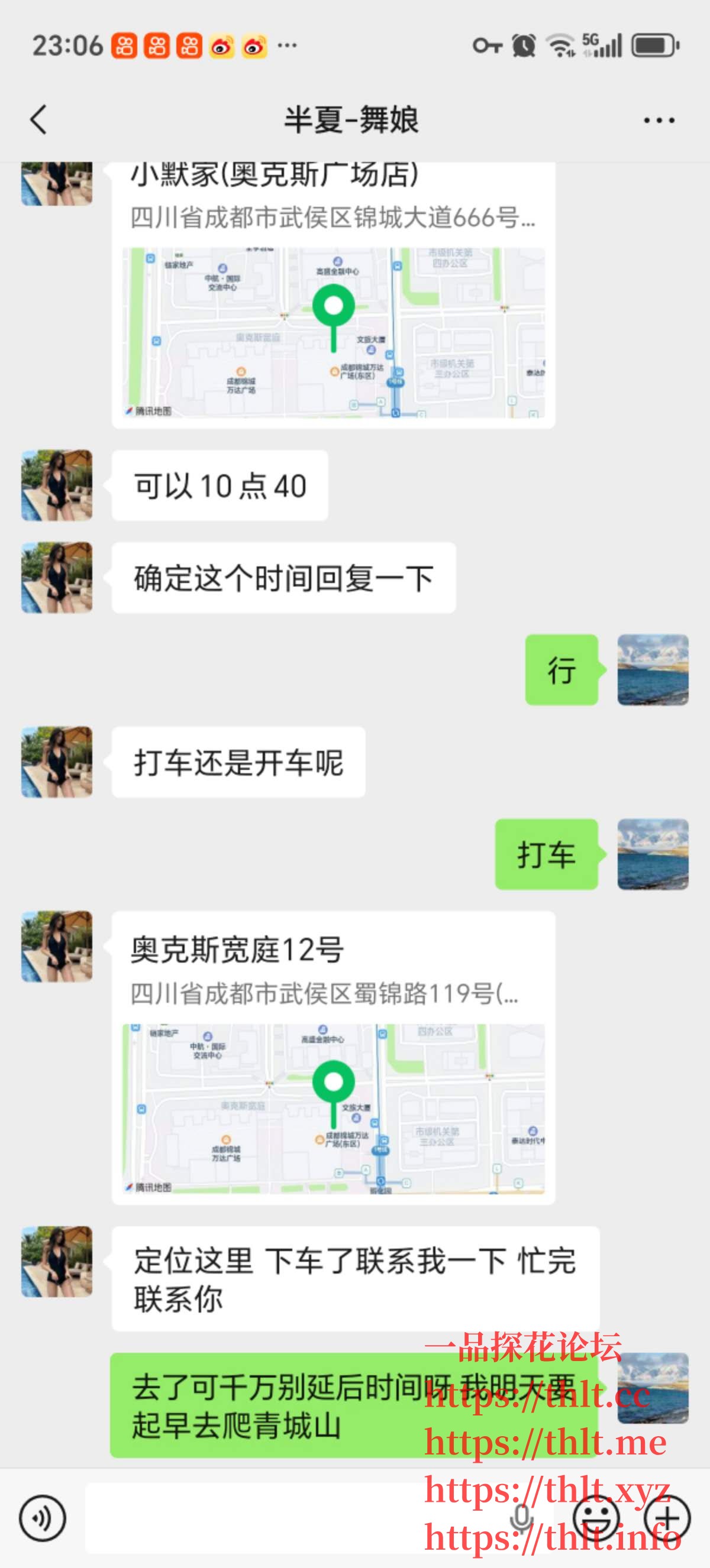Switch to voice message input
This screenshot has height=1568, width=710.
point(42,1518)
